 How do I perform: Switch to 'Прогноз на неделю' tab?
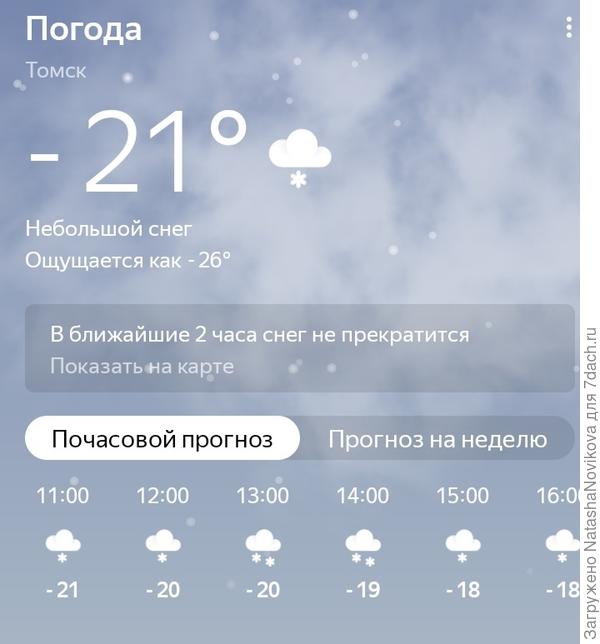click(437, 439)
